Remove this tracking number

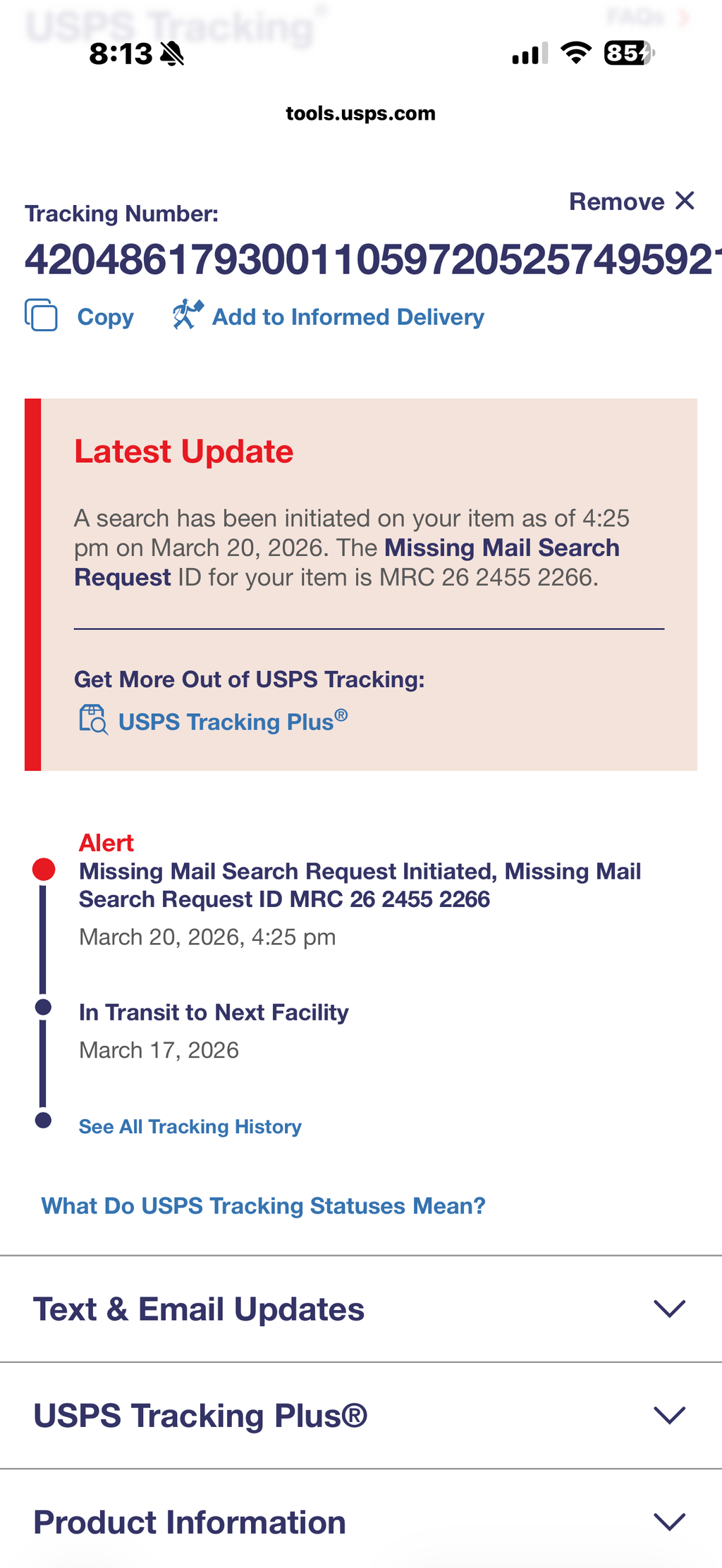tap(632, 202)
